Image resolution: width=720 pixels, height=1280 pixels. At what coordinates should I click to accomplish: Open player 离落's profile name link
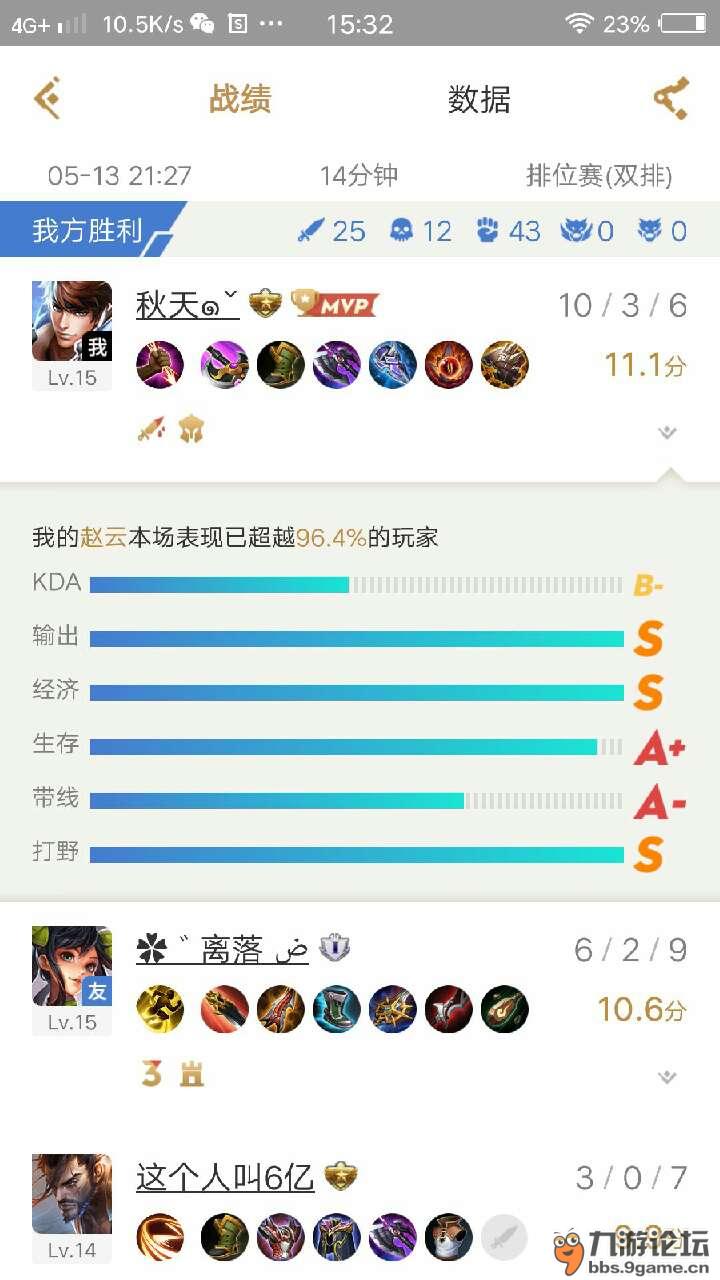[222, 950]
